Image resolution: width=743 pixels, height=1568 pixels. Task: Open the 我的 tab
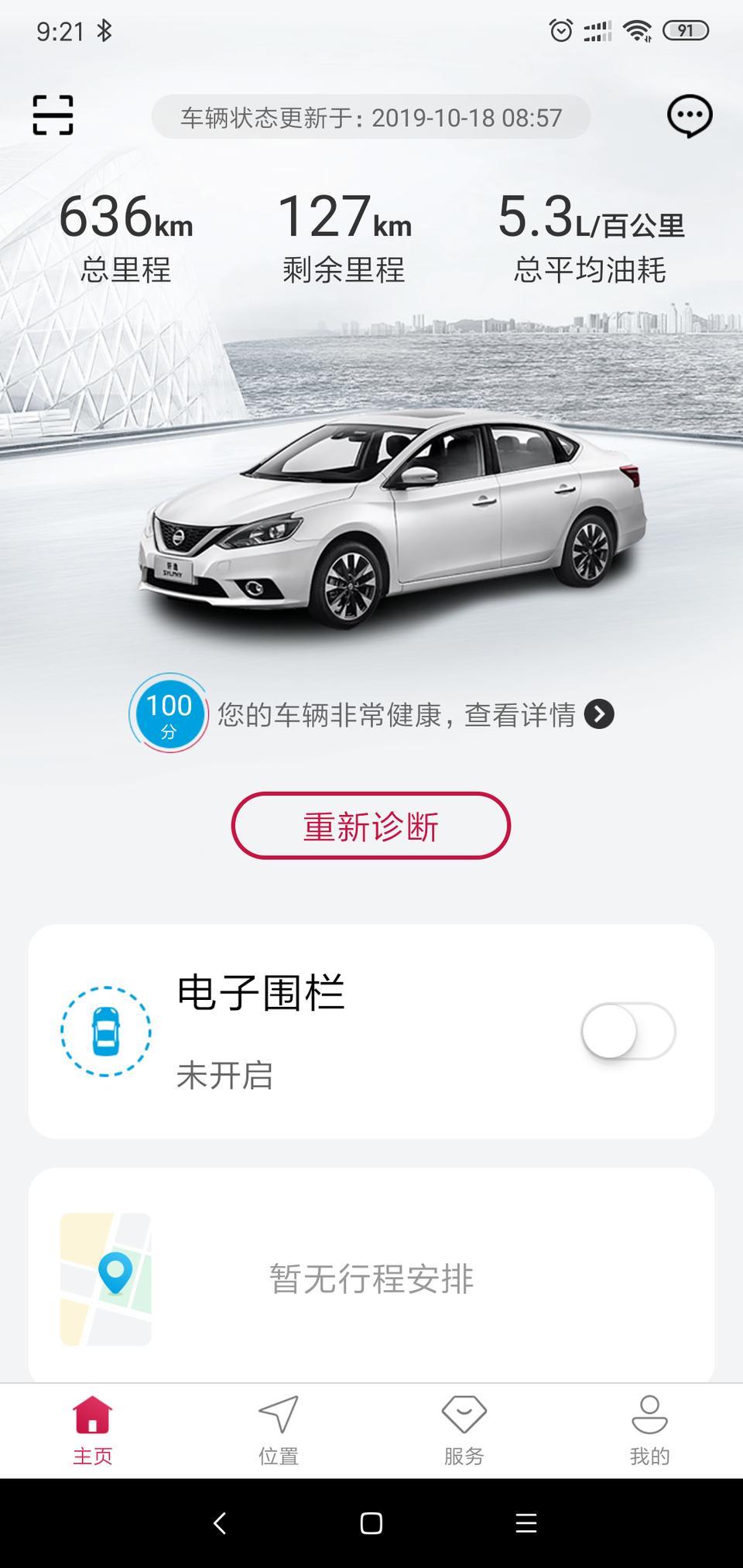649,1431
